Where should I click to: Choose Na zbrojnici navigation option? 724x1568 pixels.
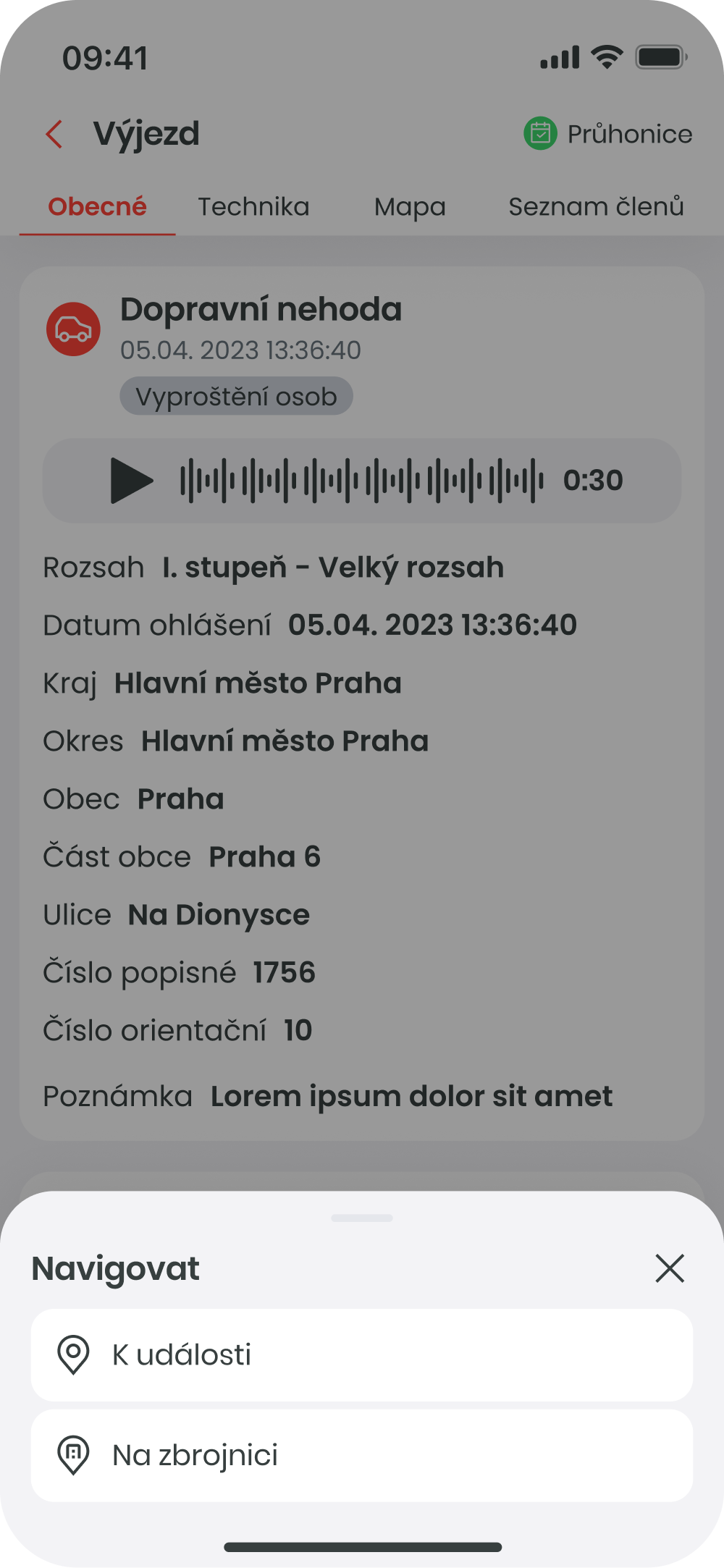pyautogui.click(x=361, y=1455)
